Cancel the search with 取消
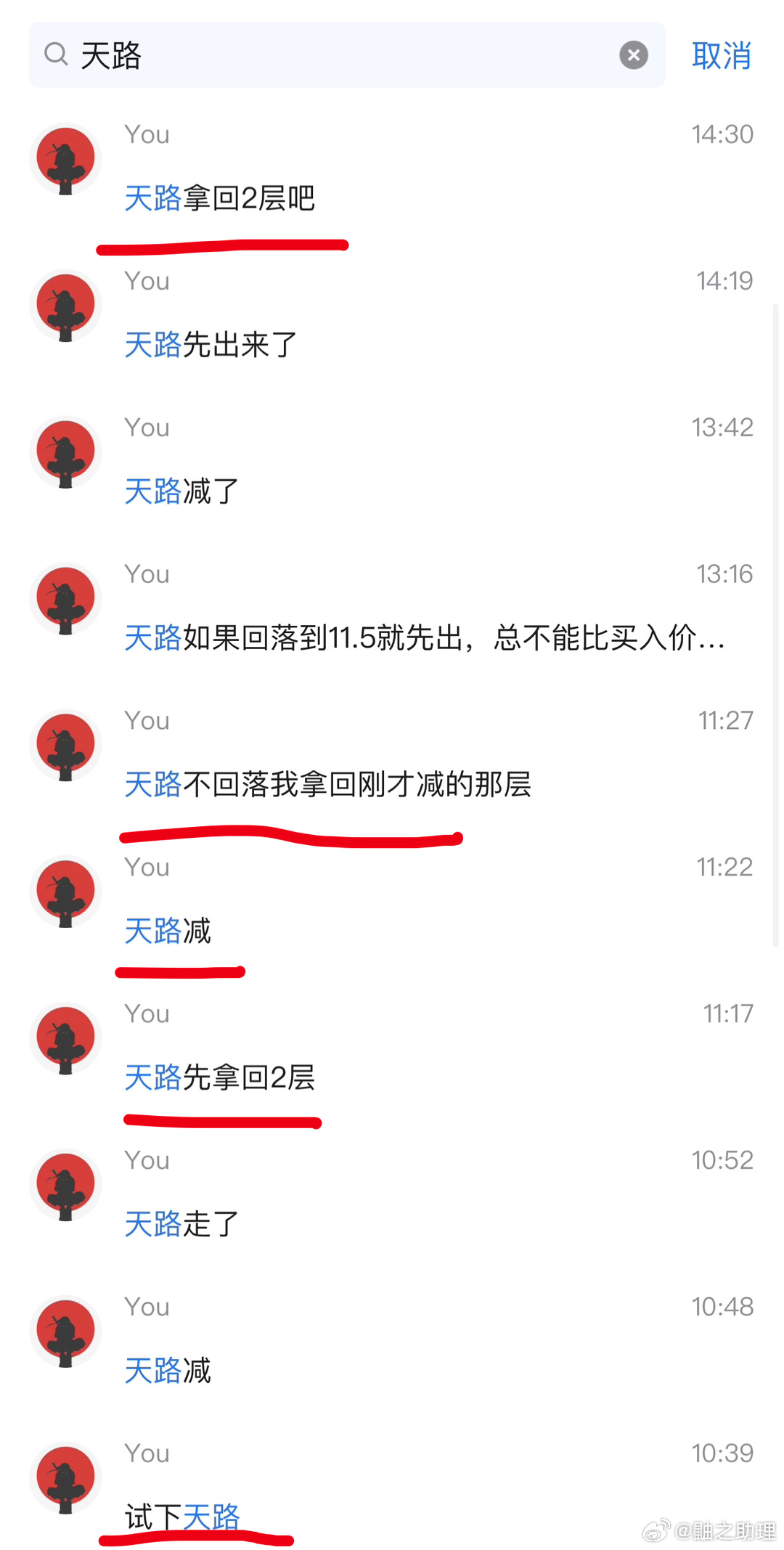Image resolution: width=784 pixels, height=1550 pixels. tap(721, 56)
